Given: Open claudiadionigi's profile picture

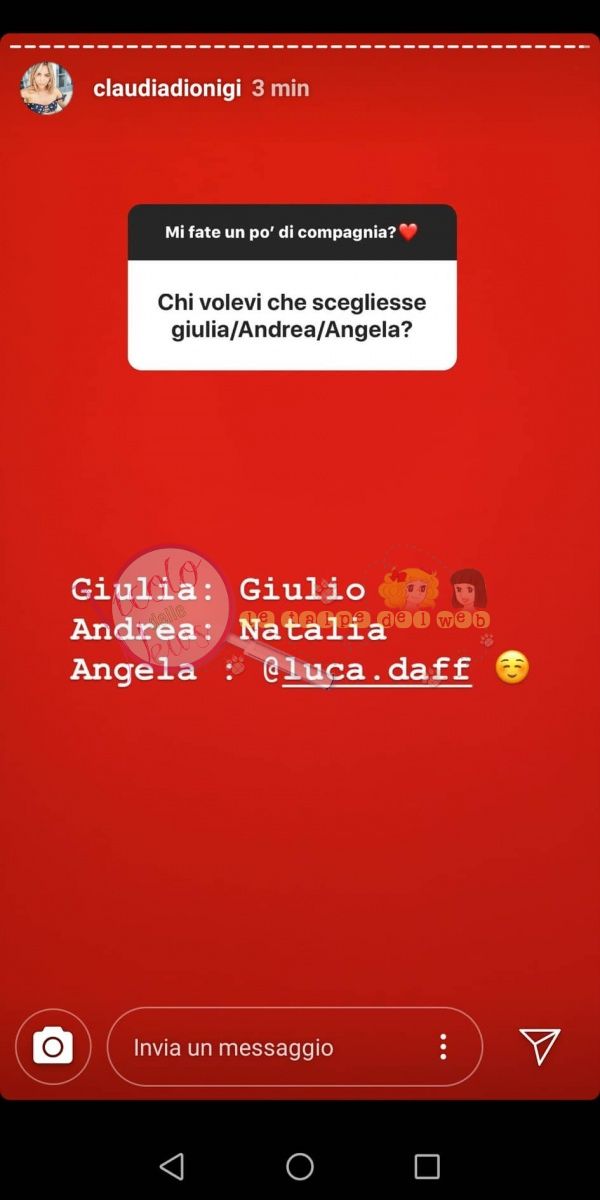Looking at the screenshot, I should point(46,88).
